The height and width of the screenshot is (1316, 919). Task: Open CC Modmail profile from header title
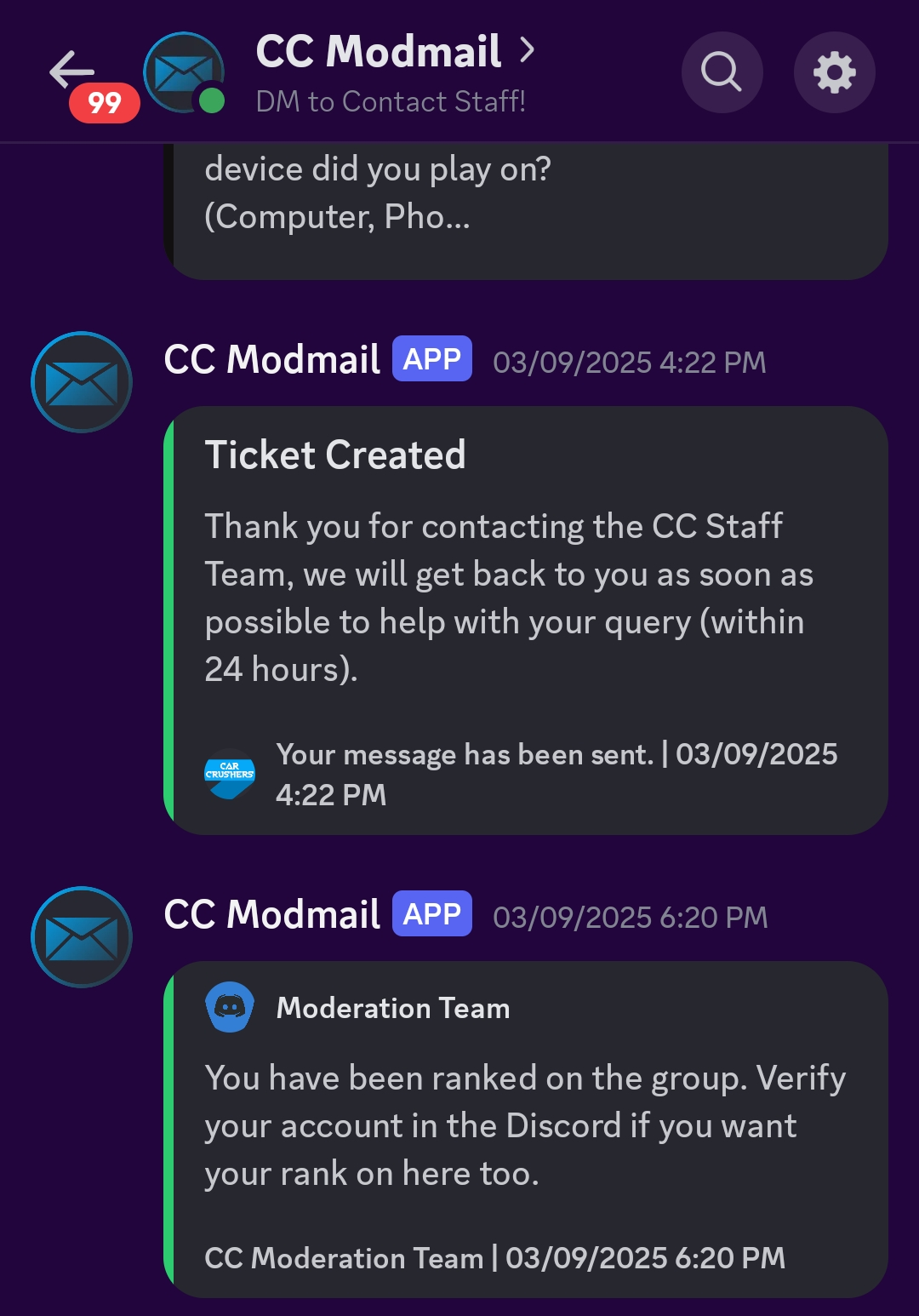pyautogui.click(x=380, y=52)
